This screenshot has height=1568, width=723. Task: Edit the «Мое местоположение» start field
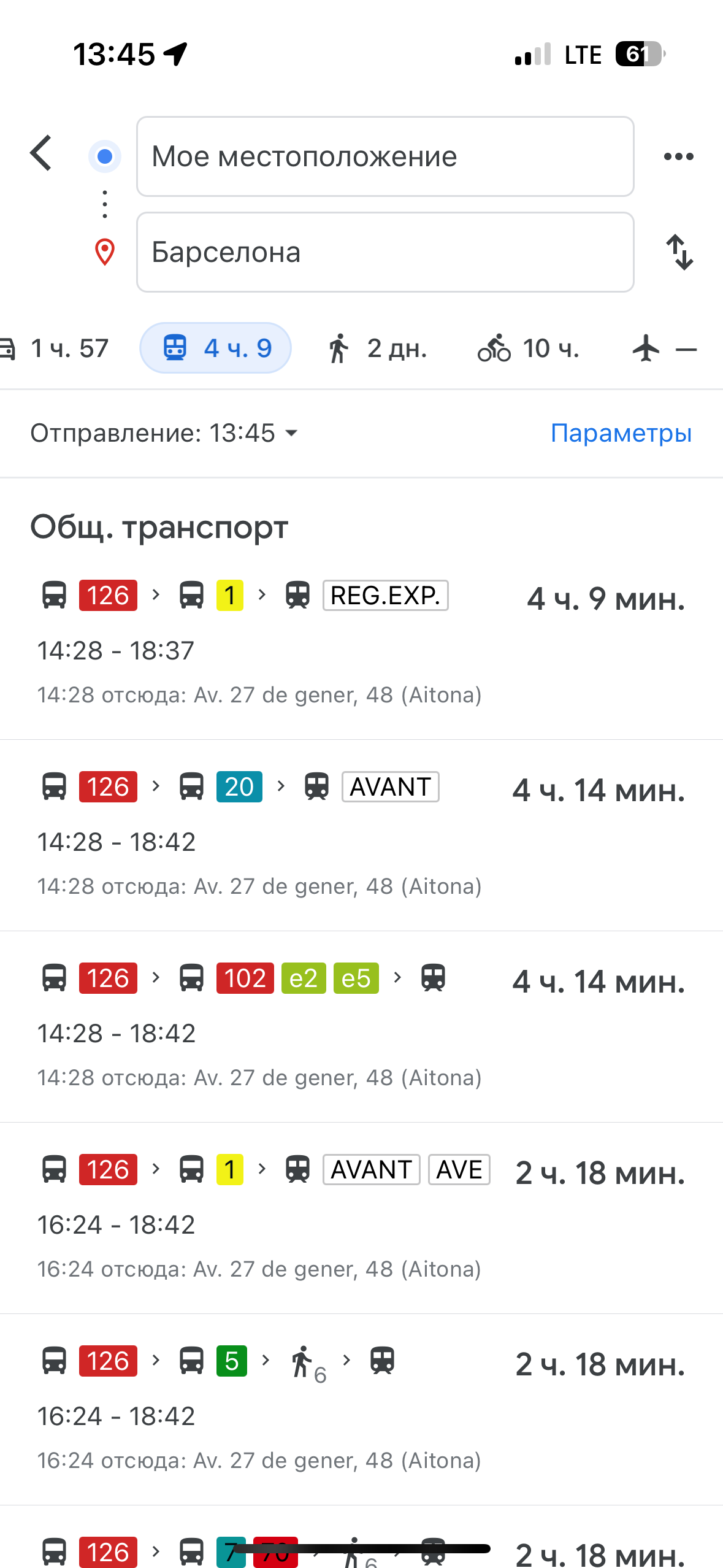384,157
